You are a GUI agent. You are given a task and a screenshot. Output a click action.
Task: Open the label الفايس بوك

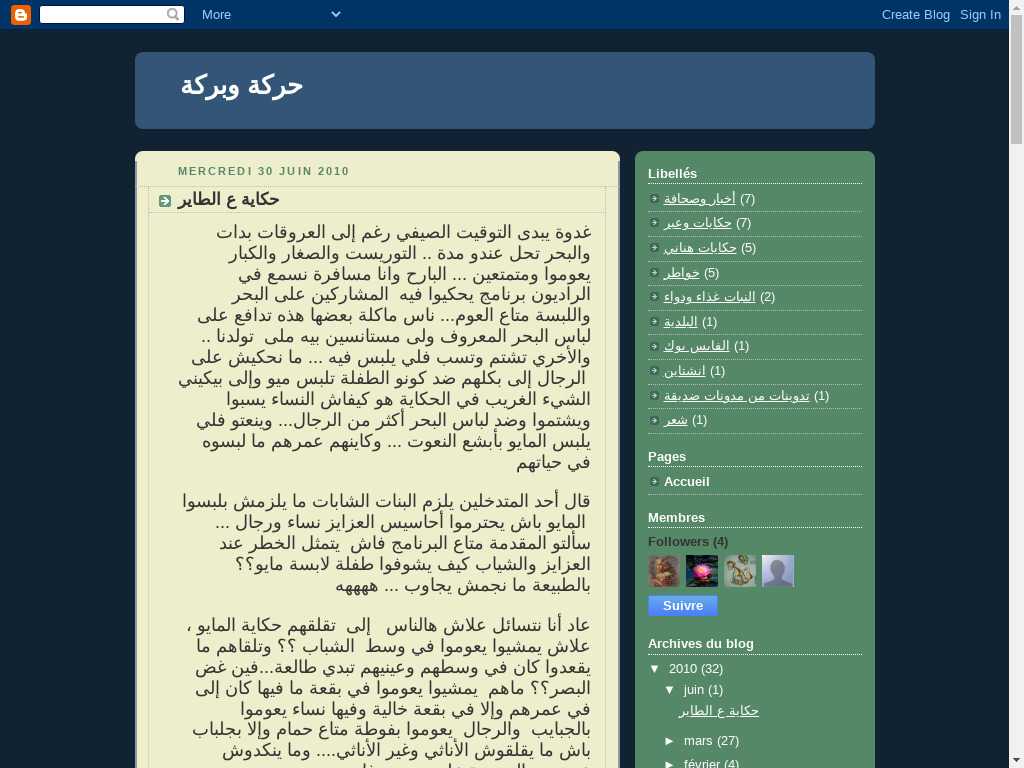[696, 346]
